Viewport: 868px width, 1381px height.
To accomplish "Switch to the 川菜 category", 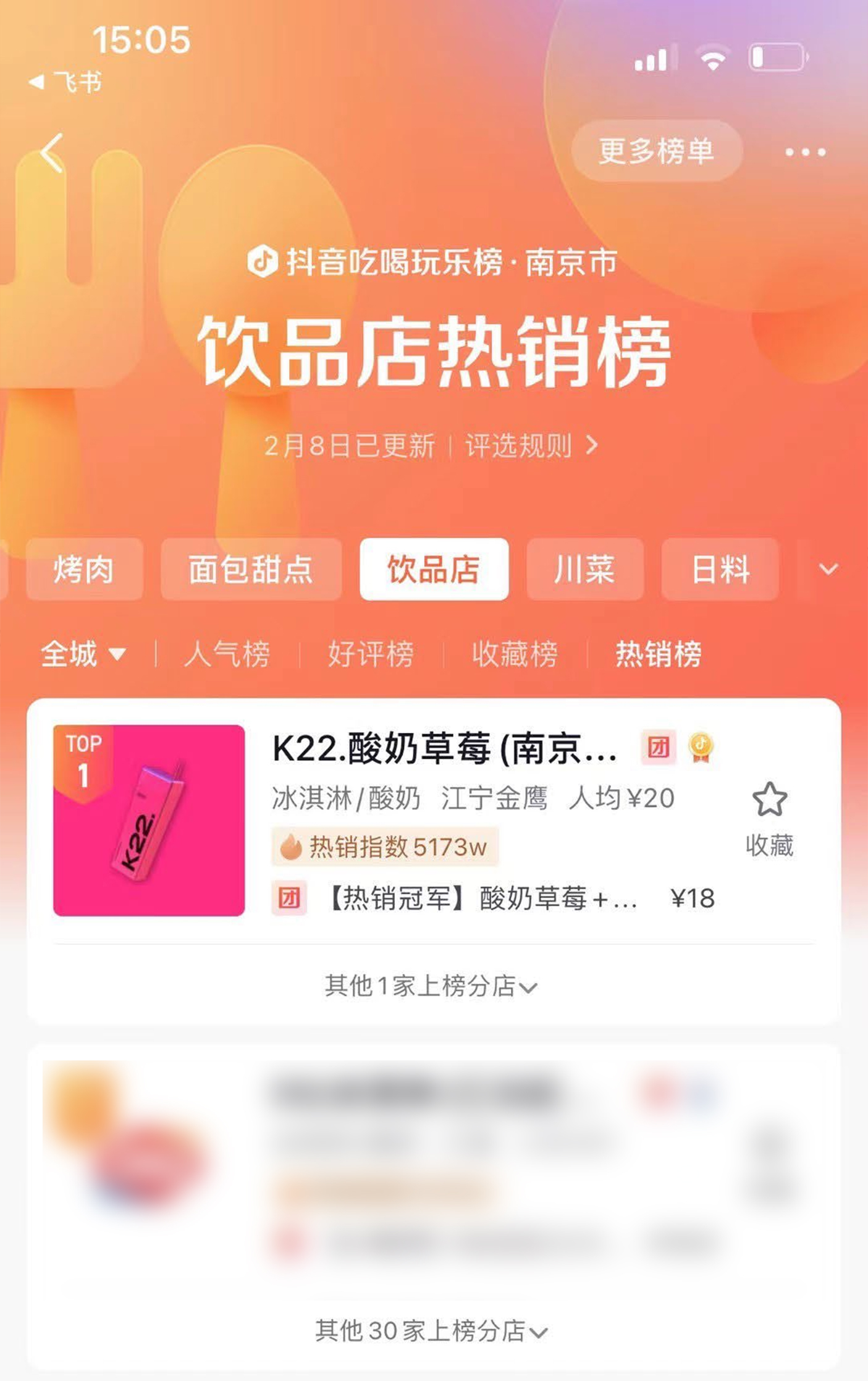I will (584, 569).
